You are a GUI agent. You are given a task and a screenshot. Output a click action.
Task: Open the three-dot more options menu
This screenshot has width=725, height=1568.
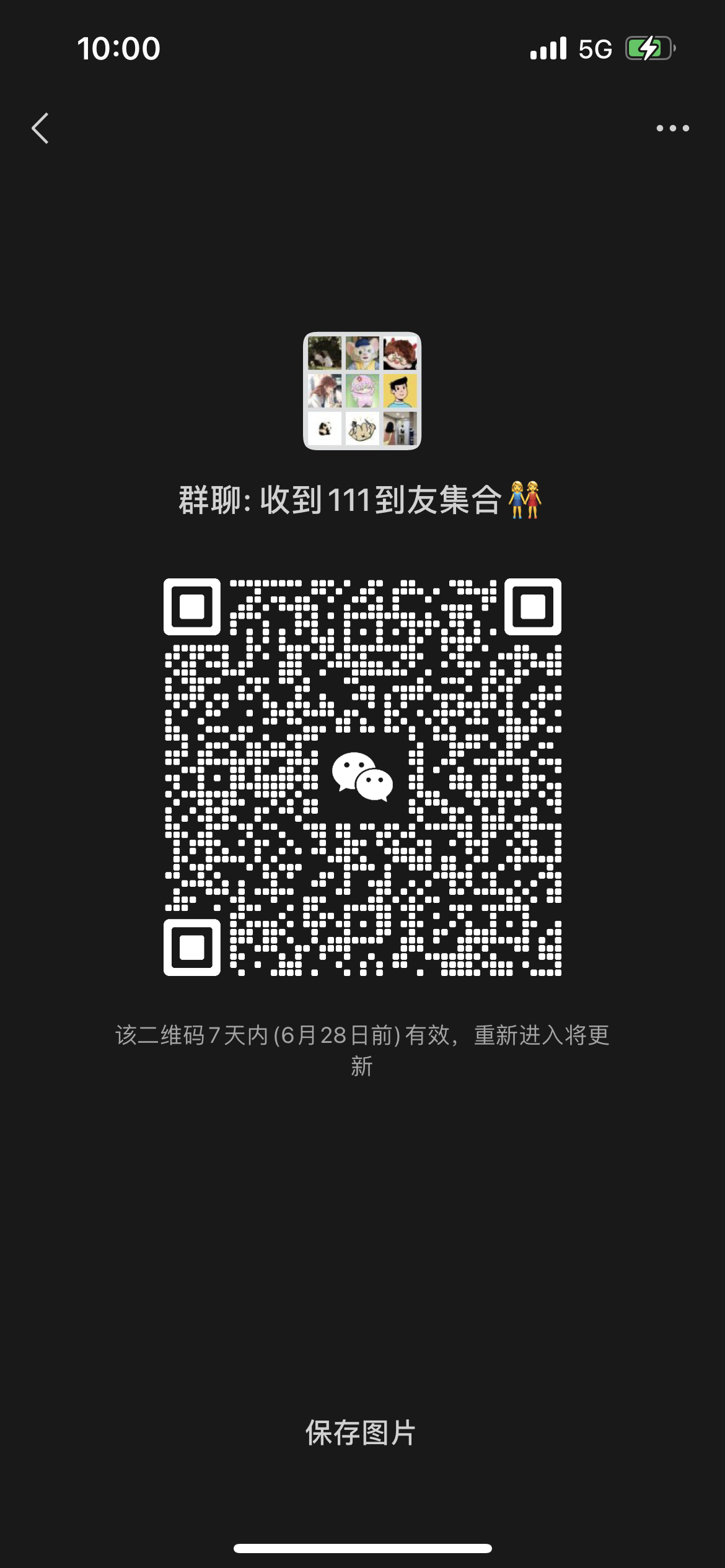point(672,128)
